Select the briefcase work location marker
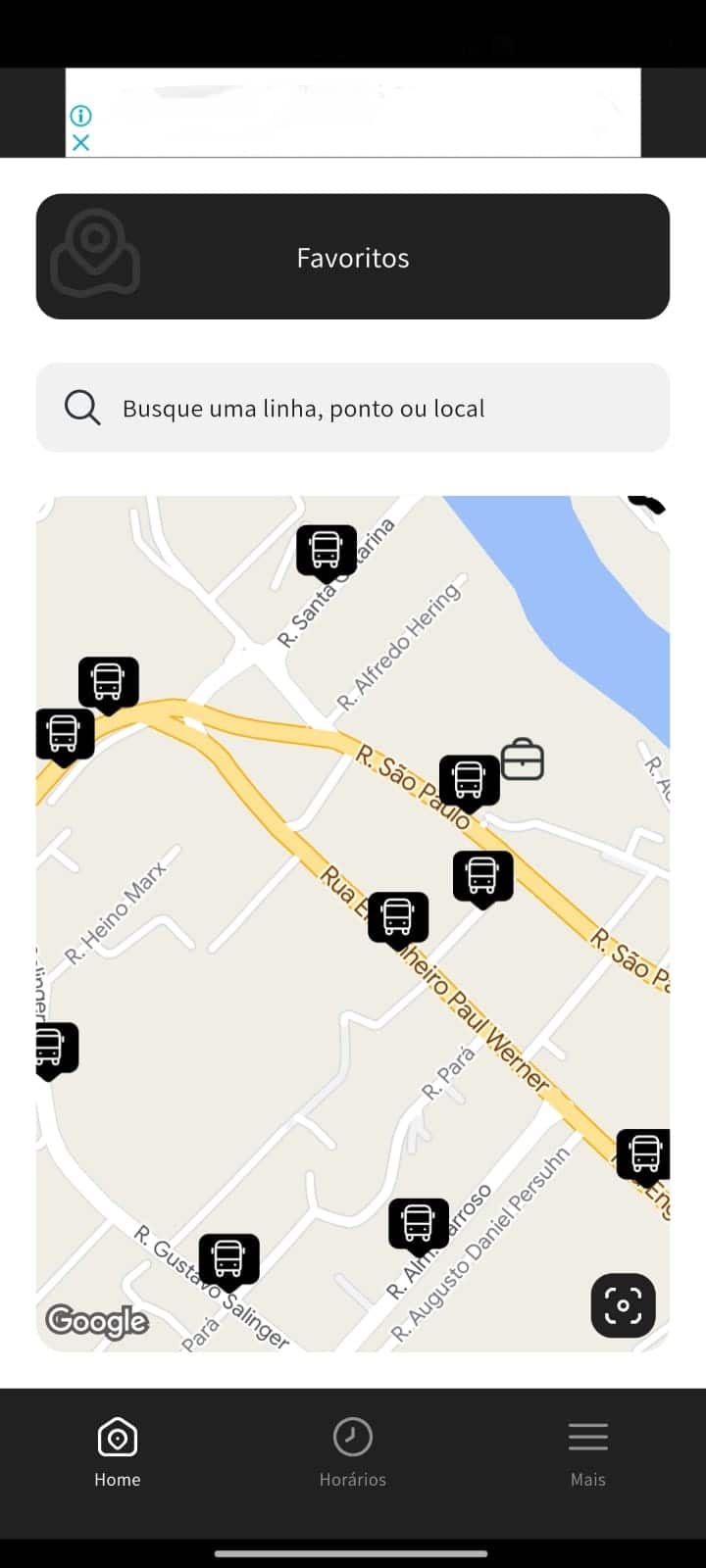This screenshot has height=1568, width=706. point(523,759)
